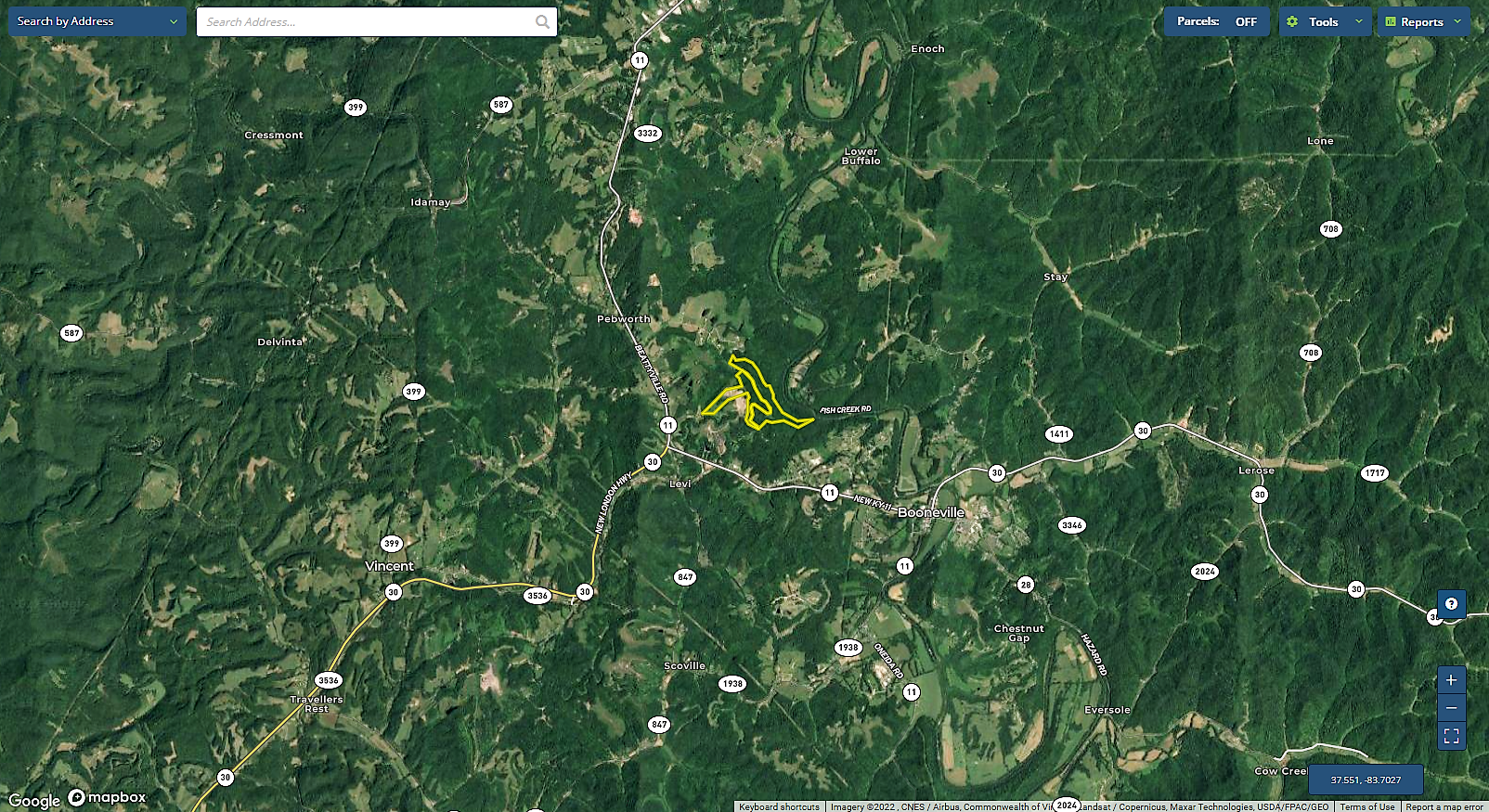Open the Search by Address dropdown

pos(97,21)
